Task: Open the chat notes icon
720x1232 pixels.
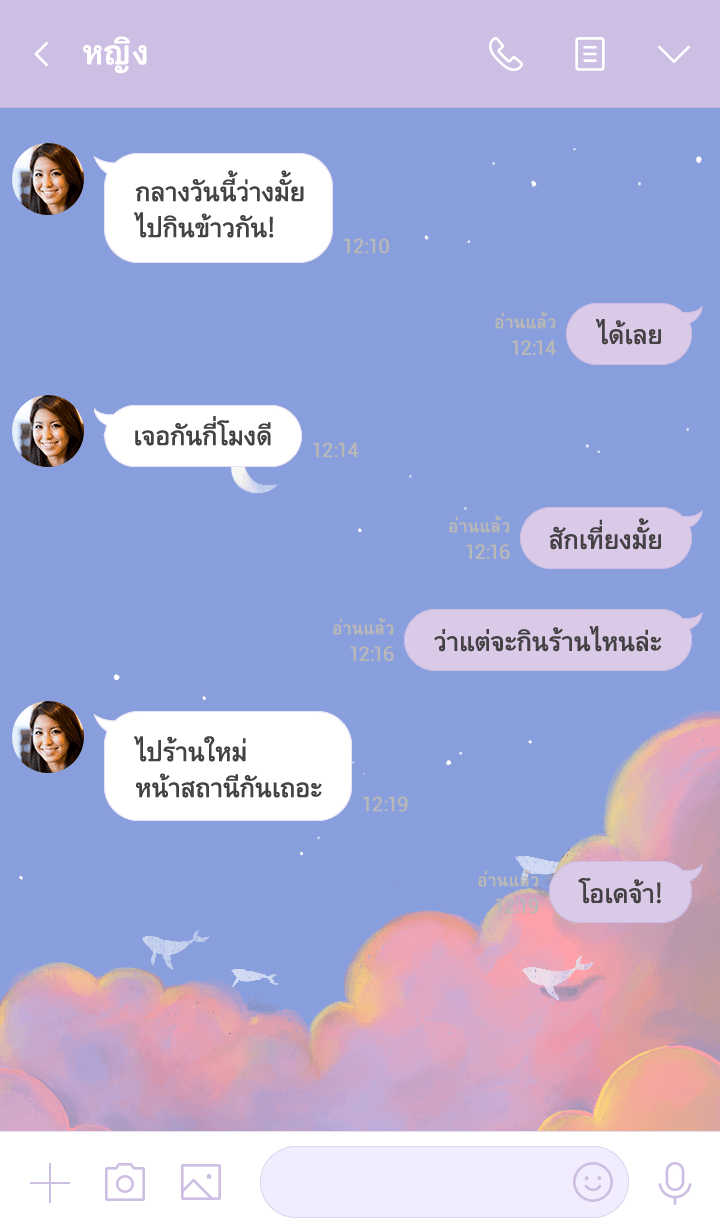Action: 590,54
